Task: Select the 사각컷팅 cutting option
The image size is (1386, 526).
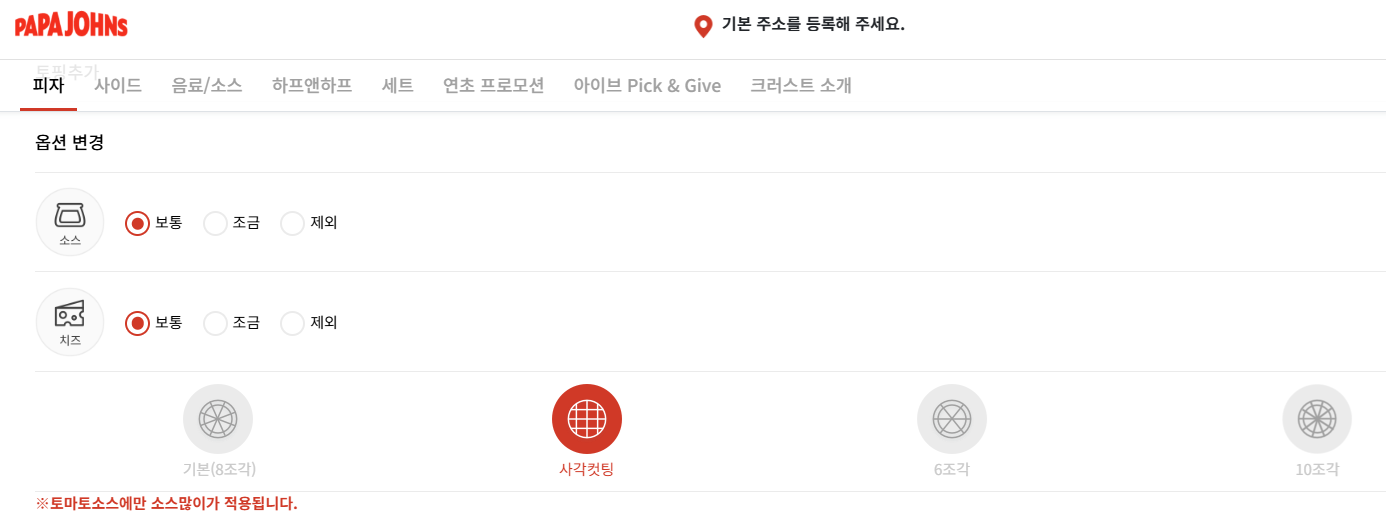Action: coord(587,419)
